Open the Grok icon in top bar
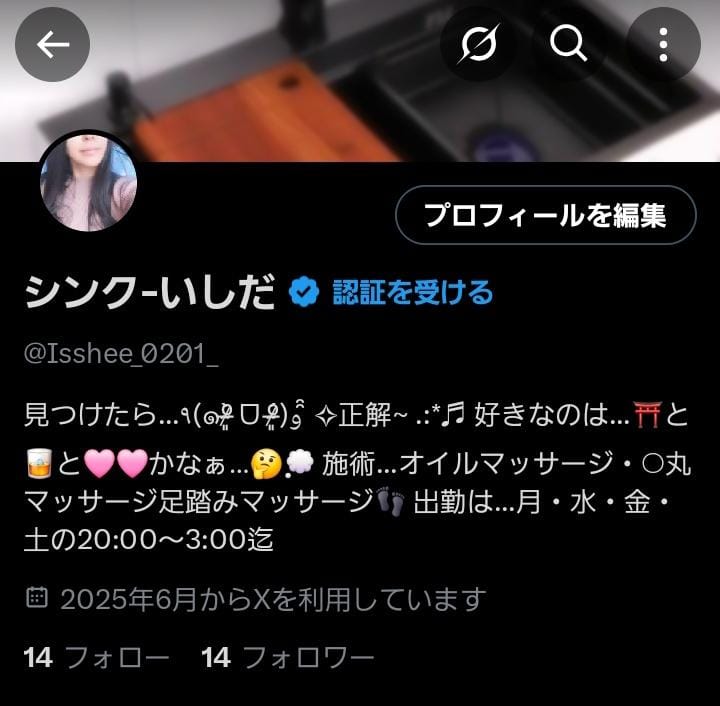 pyautogui.click(x=479, y=45)
